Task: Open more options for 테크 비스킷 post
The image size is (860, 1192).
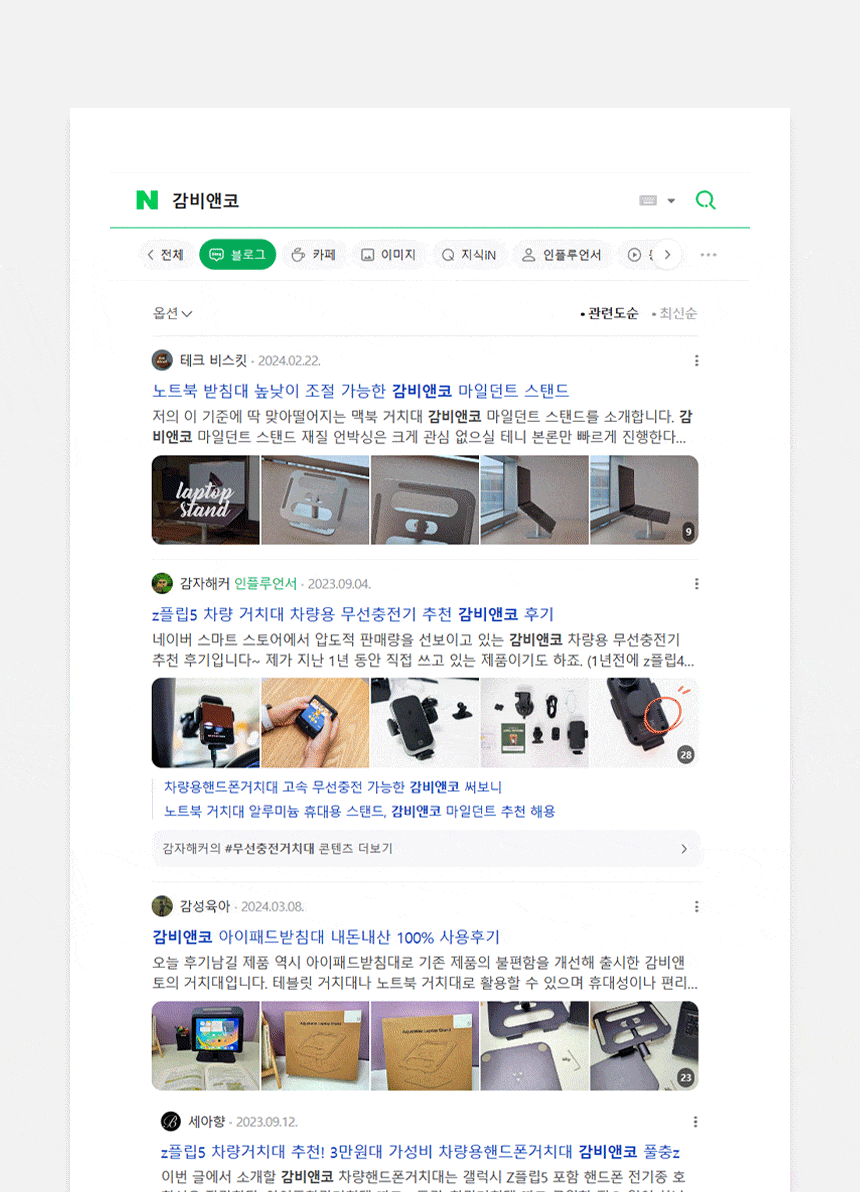Action: pyautogui.click(x=697, y=360)
